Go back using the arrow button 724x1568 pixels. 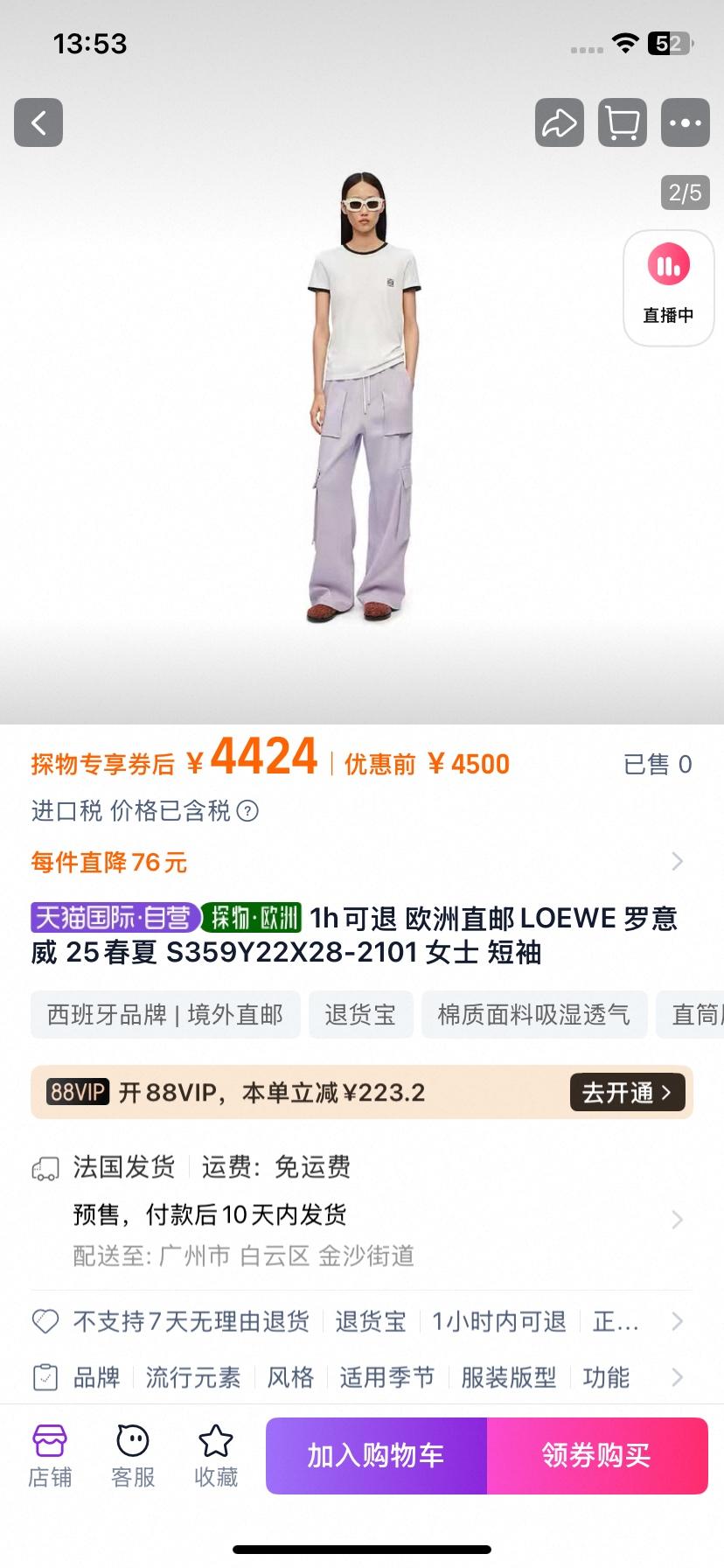point(38,122)
